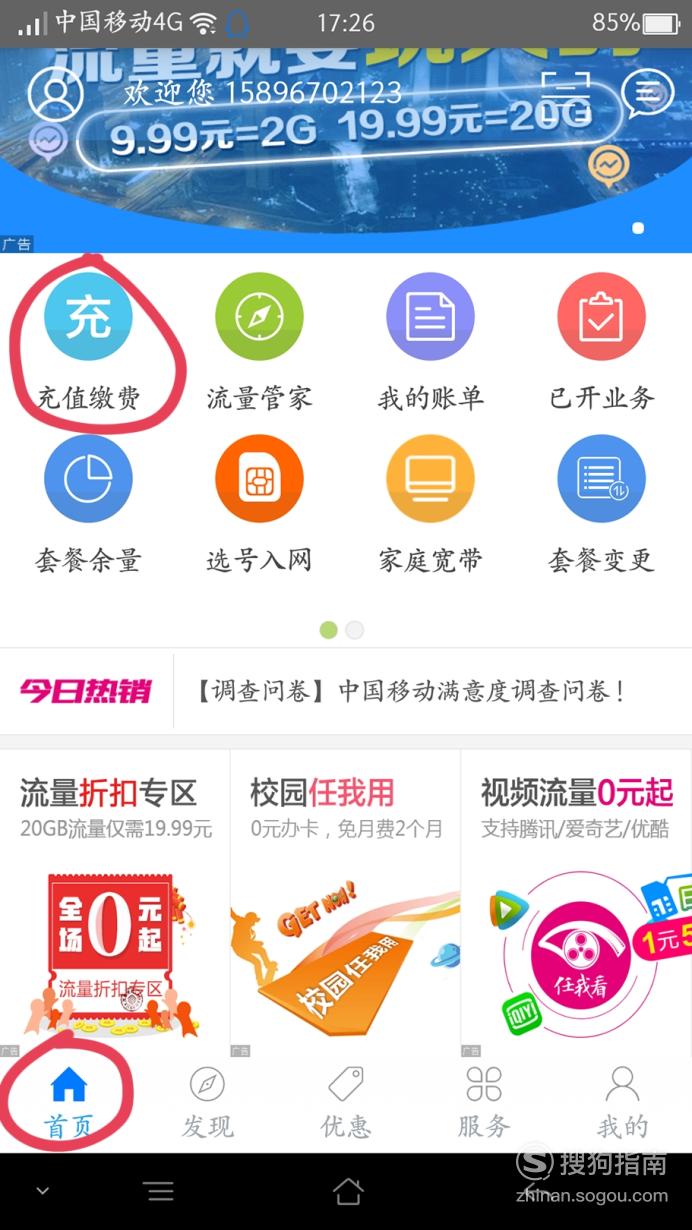This screenshot has height=1230, width=692.
Task: Switch to the 优惠 tab
Action: (x=346, y=1103)
